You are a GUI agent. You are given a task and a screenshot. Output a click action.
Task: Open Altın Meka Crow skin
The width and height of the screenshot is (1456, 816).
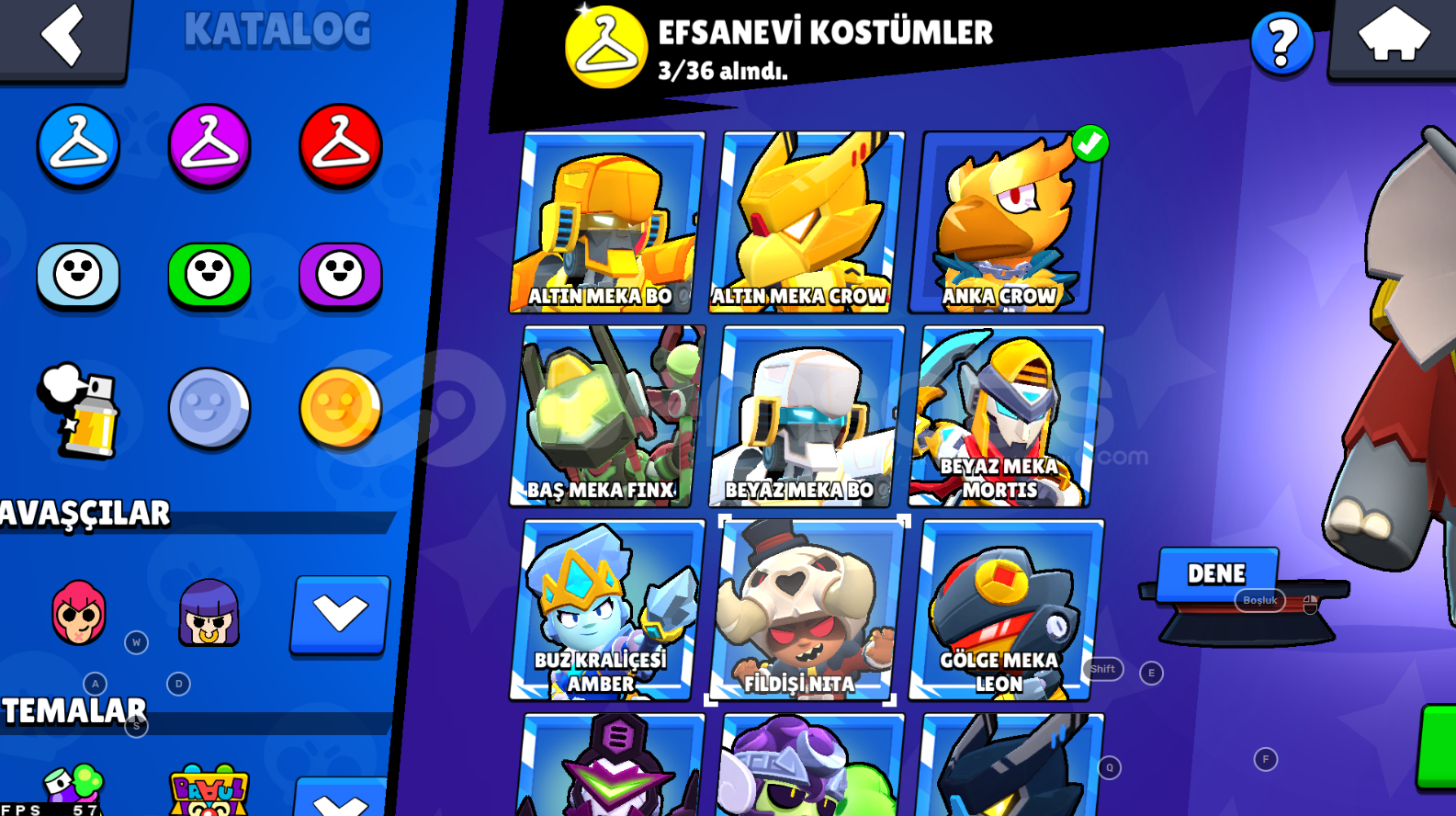tap(806, 222)
